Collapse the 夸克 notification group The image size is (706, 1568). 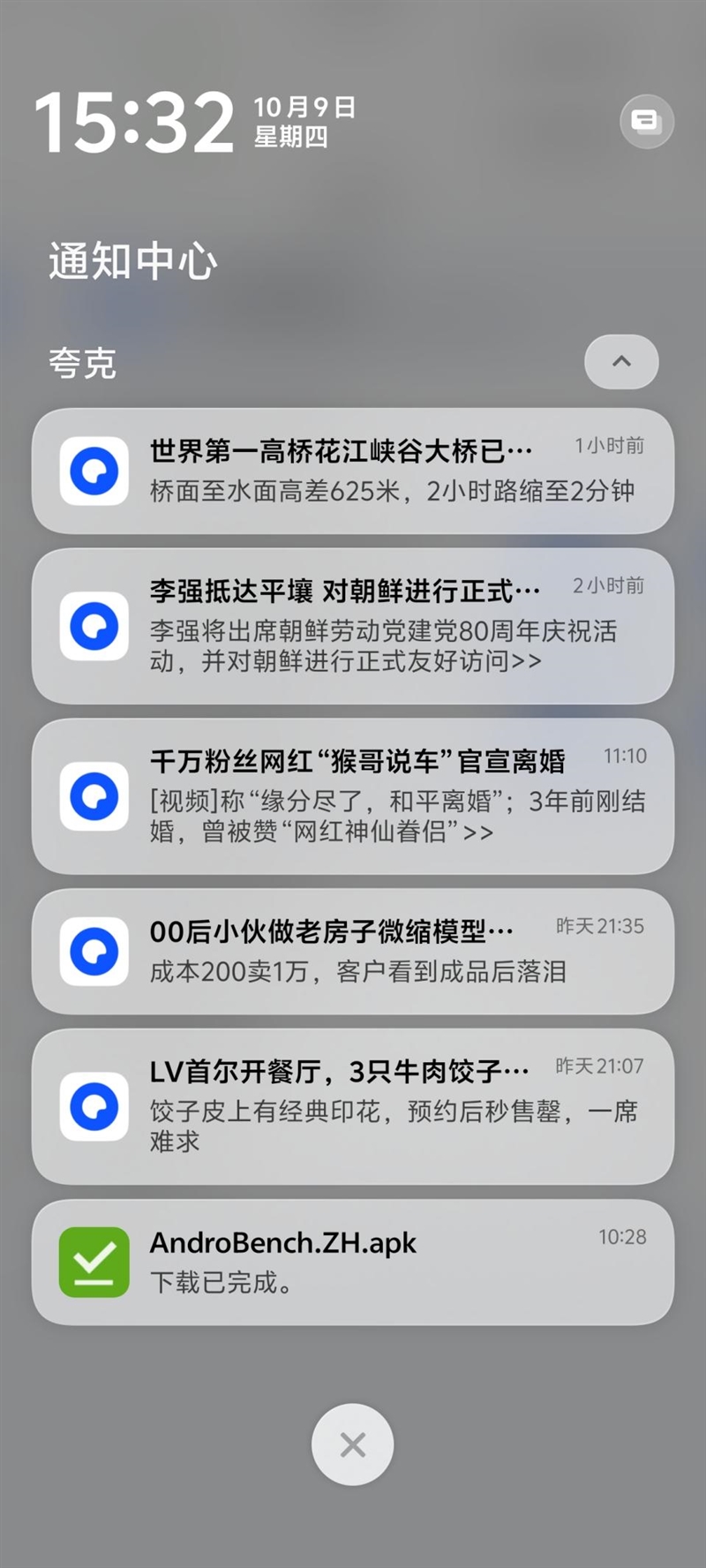click(x=621, y=362)
